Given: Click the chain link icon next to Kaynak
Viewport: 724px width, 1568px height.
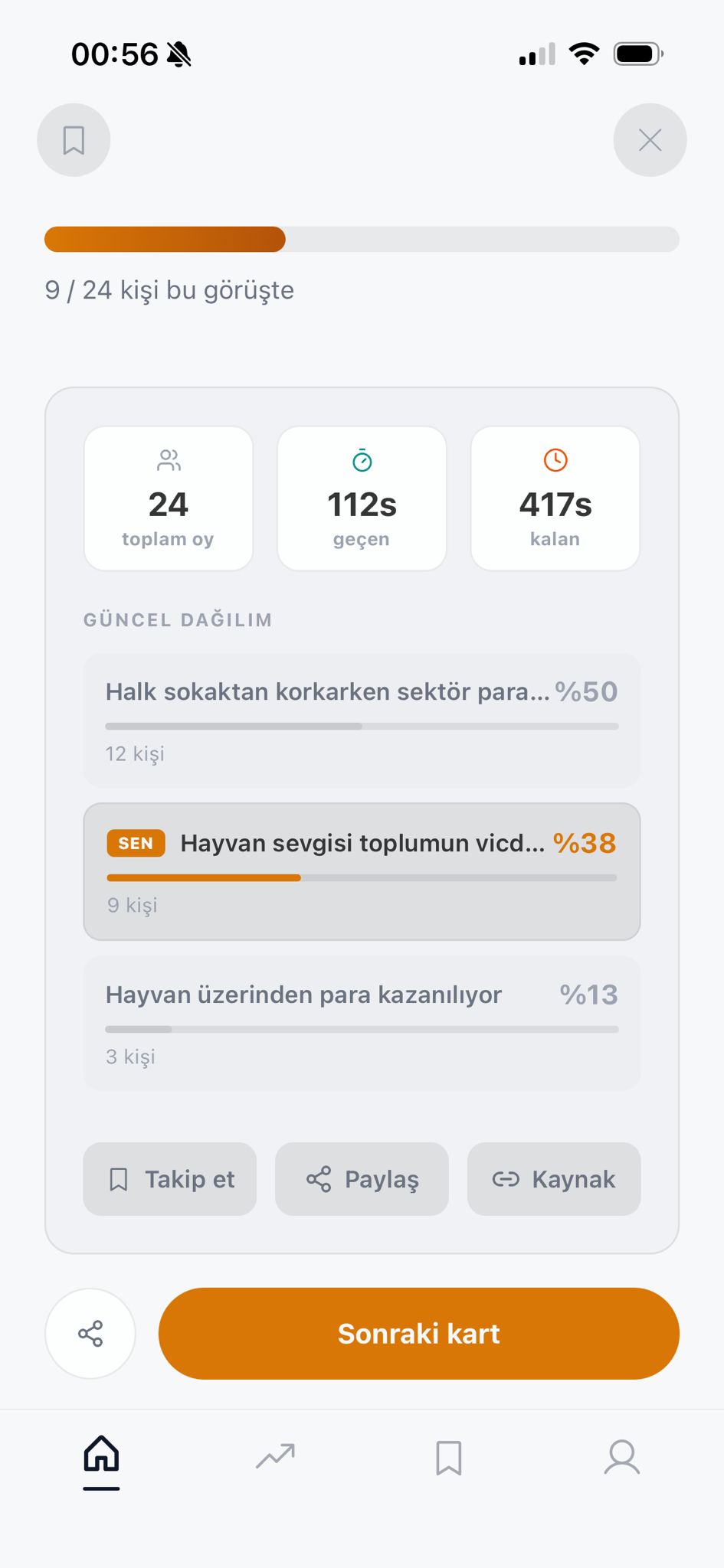Looking at the screenshot, I should coord(506,1179).
